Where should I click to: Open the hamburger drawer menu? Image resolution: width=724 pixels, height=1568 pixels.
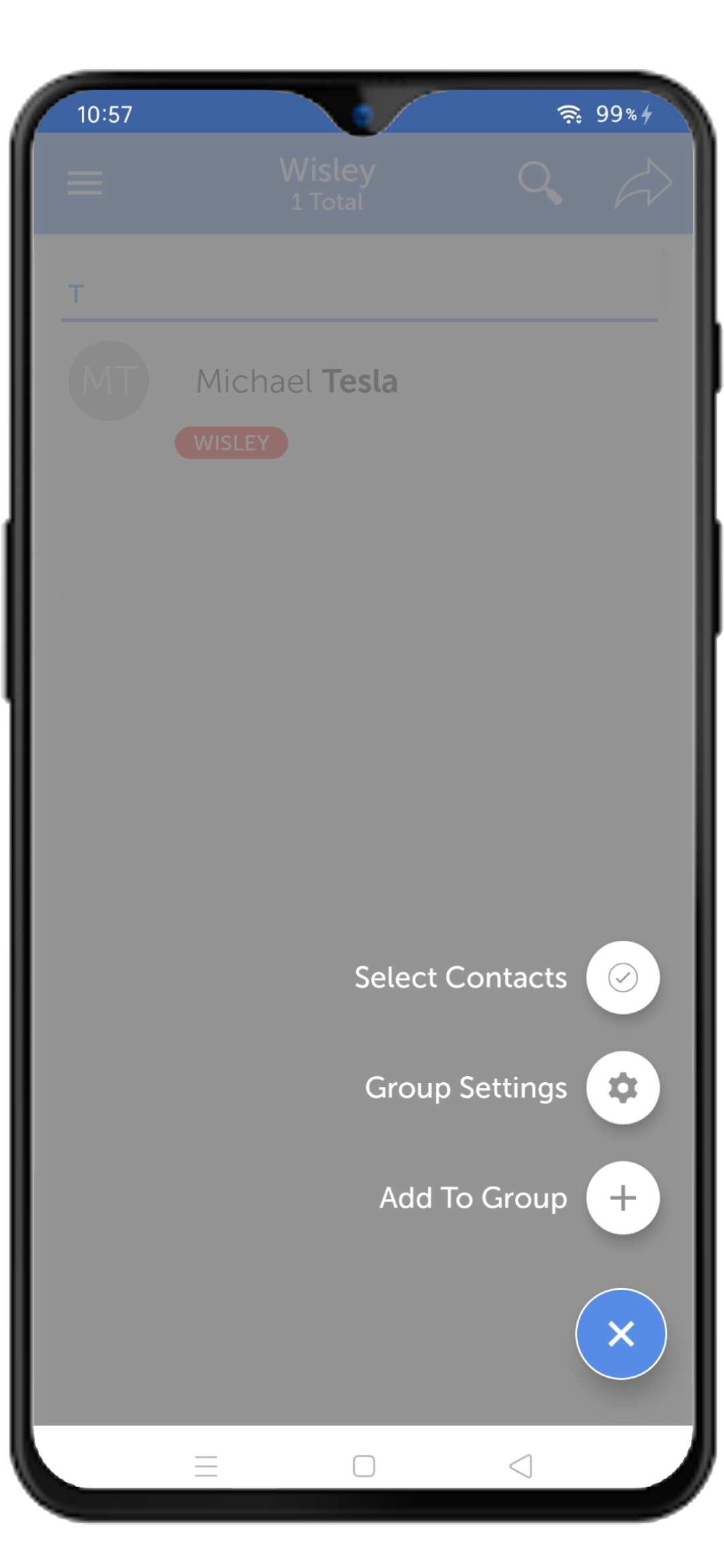pyautogui.click(x=84, y=182)
